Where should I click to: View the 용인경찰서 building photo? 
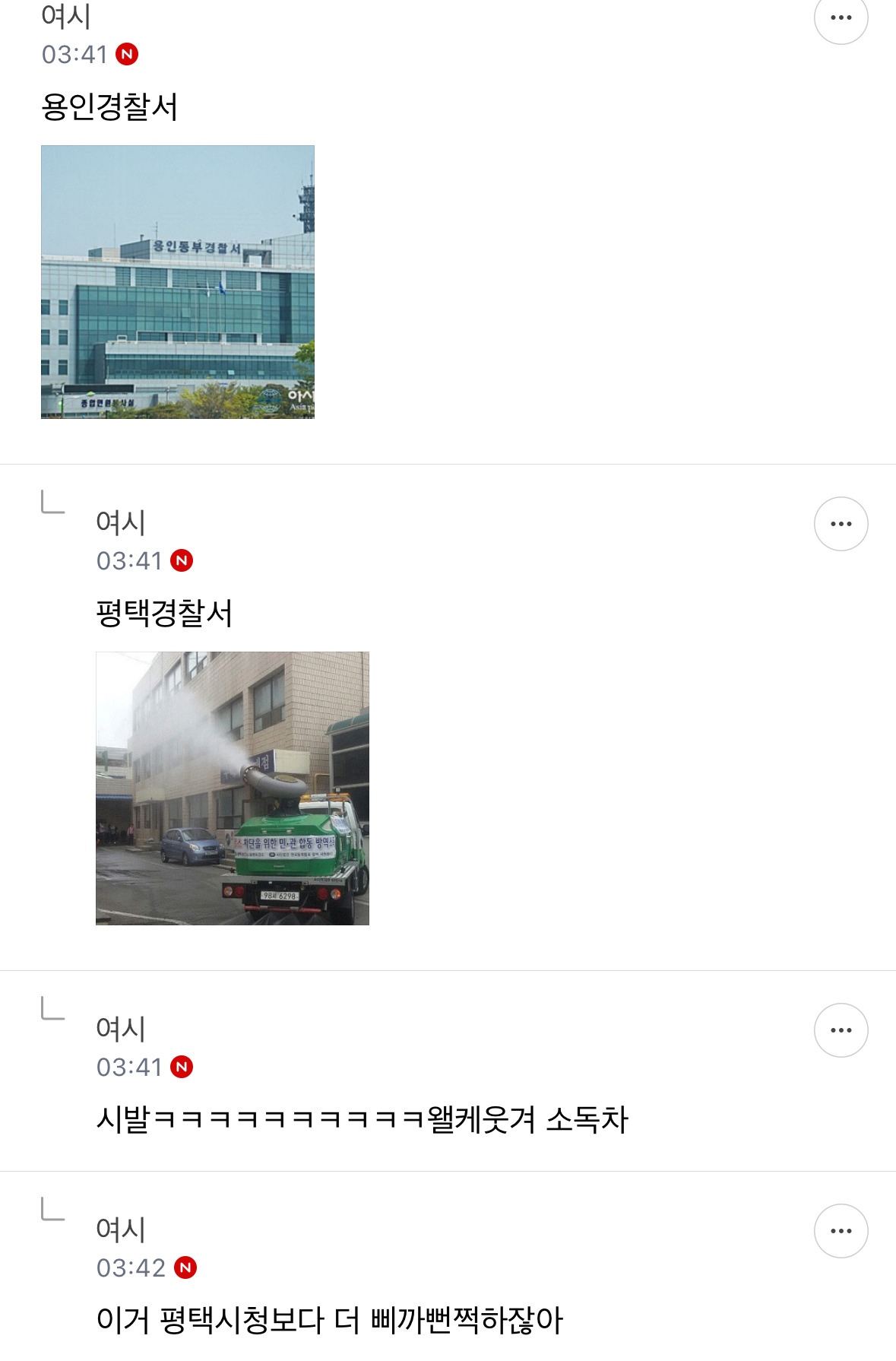pyautogui.click(x=178, y=282)
